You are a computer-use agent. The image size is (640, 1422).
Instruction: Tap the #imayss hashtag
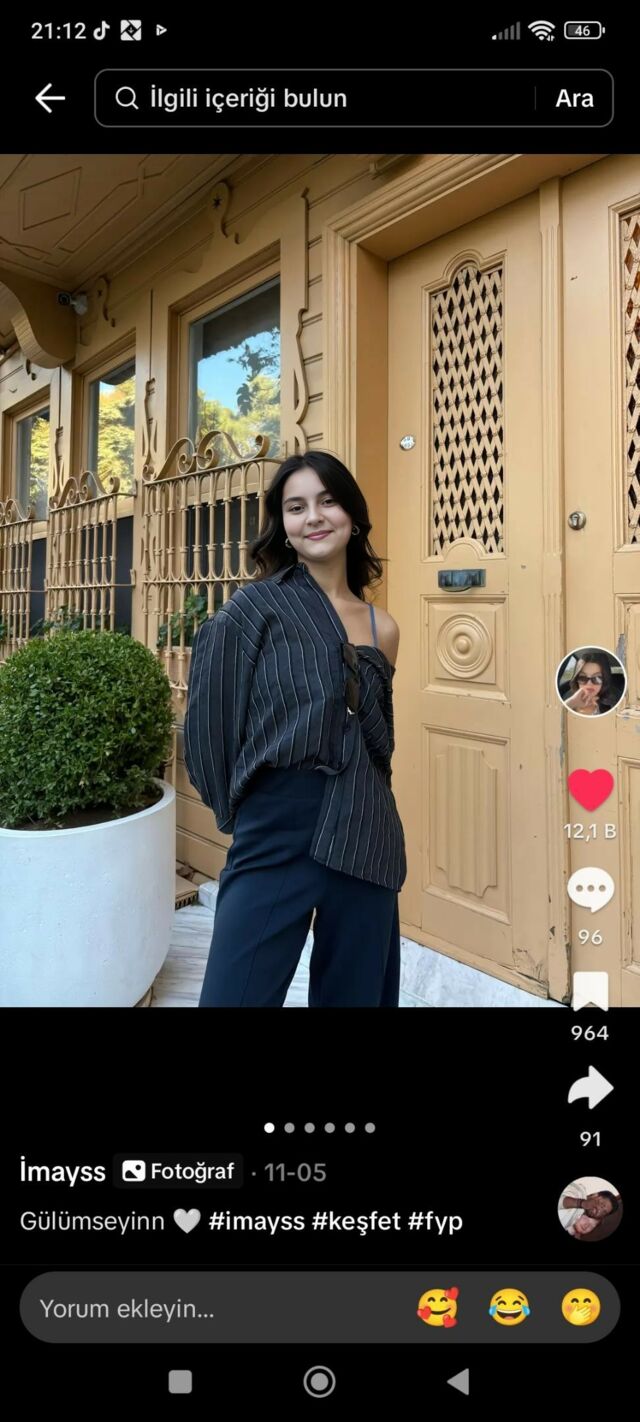tap(257, 1221)
